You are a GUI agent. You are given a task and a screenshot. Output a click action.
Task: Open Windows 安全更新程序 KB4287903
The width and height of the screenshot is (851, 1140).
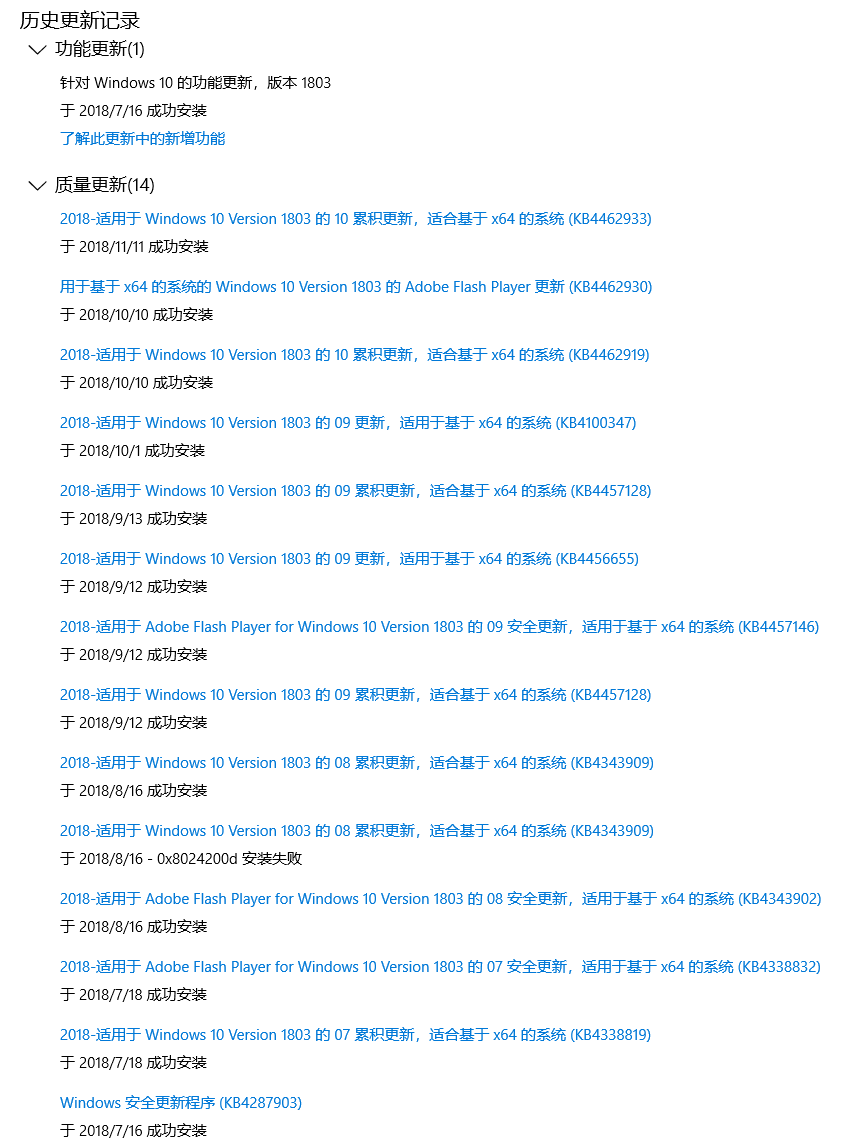click(x=180, y=1103)
